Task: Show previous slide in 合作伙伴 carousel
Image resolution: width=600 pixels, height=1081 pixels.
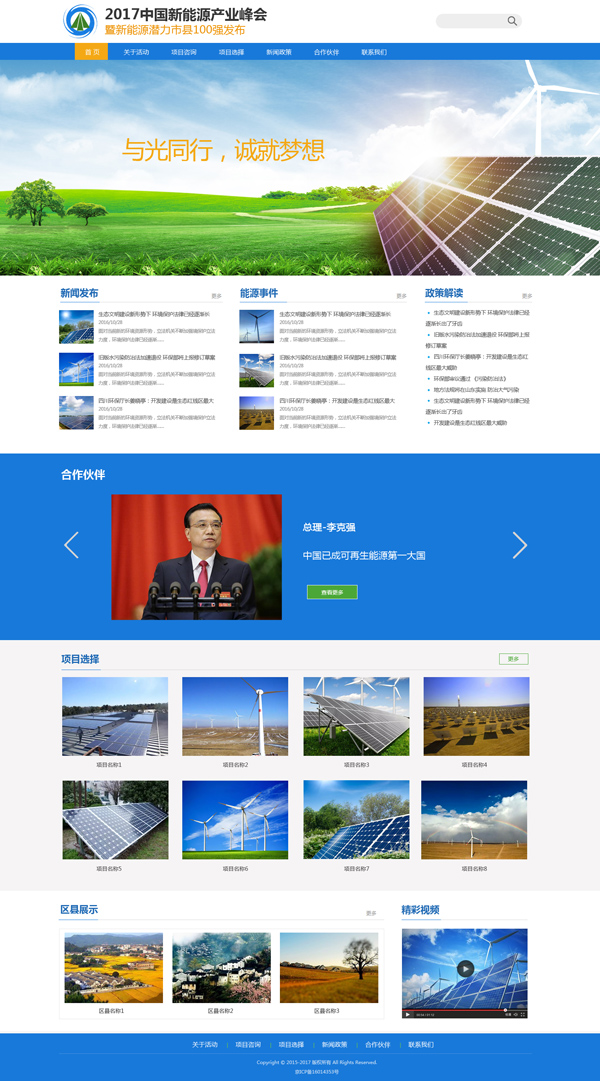Action: pyautogui.click(x=71, y=545)
